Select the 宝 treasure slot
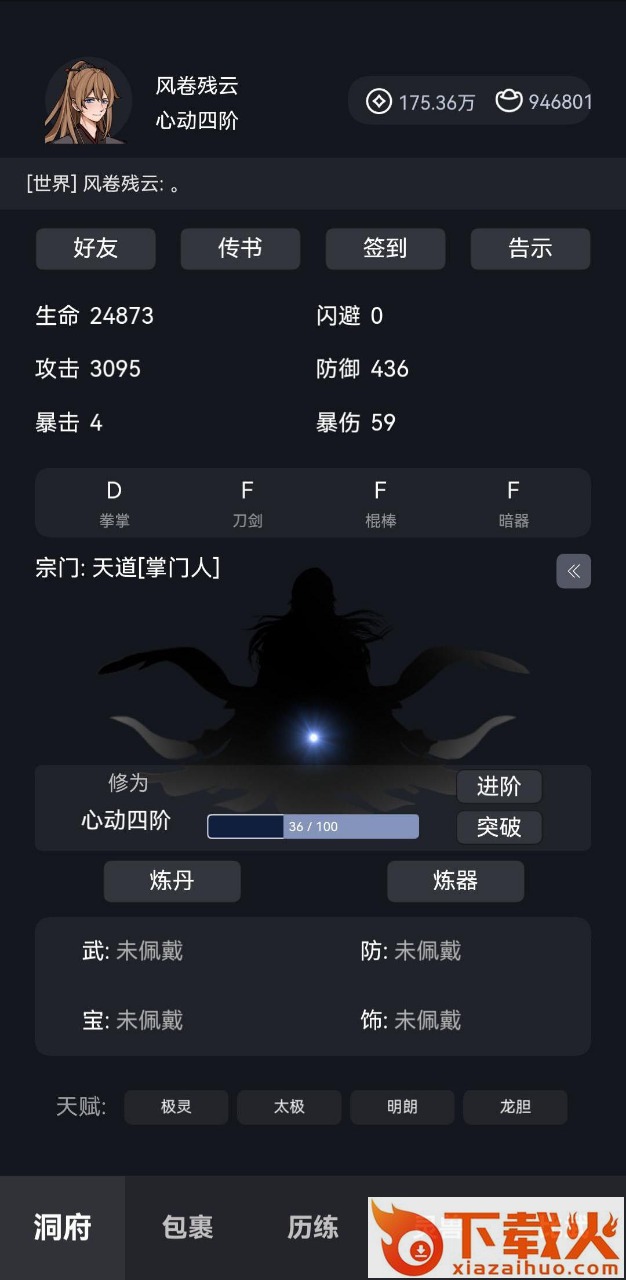Screen dimensions: 626x1280 click(133, 1020)
